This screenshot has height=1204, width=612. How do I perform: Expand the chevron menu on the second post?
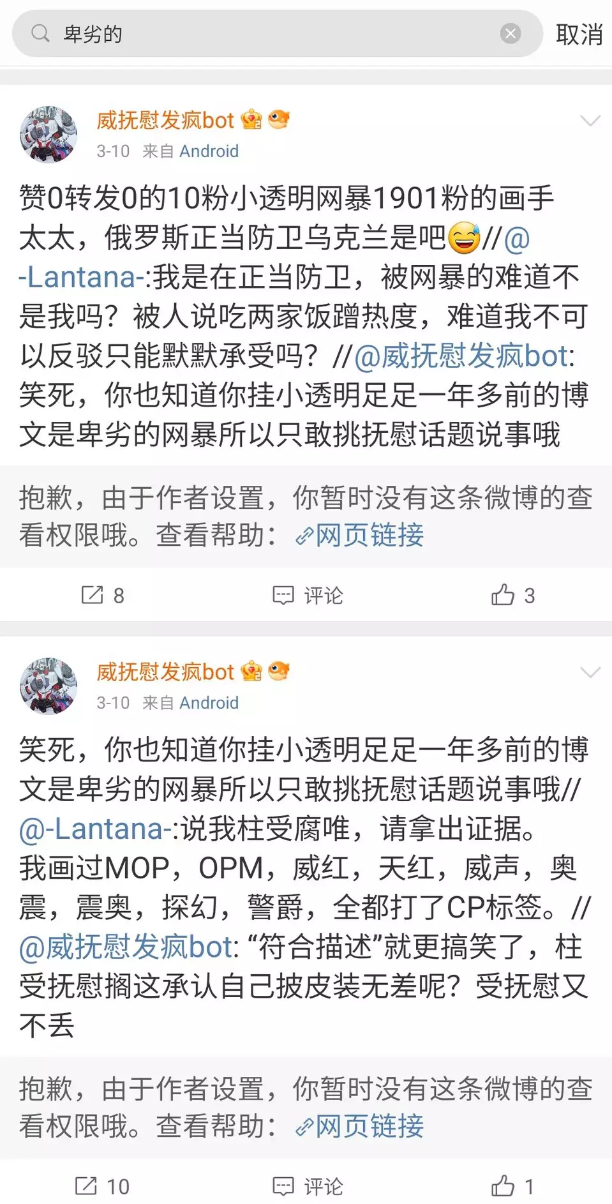pos(590,673)
